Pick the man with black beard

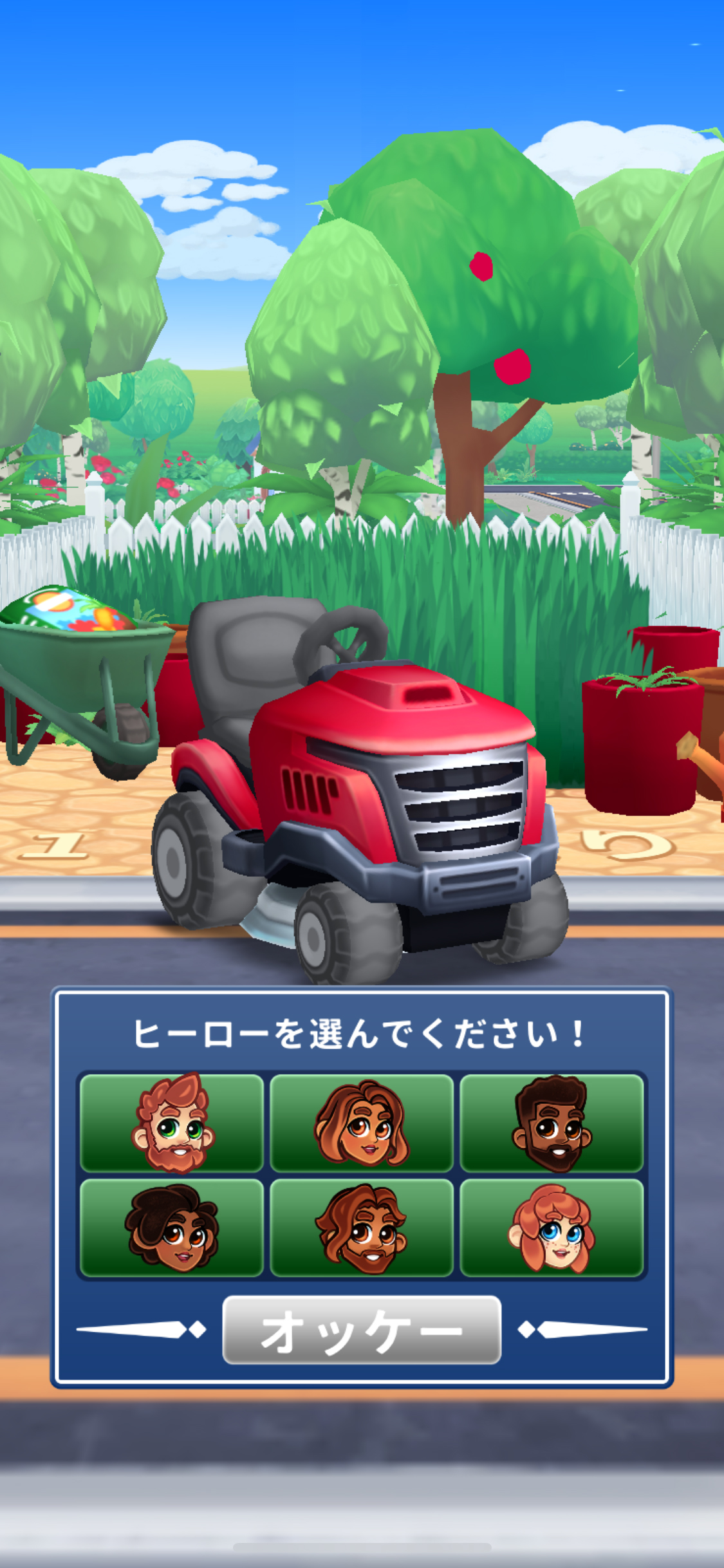552,1123
